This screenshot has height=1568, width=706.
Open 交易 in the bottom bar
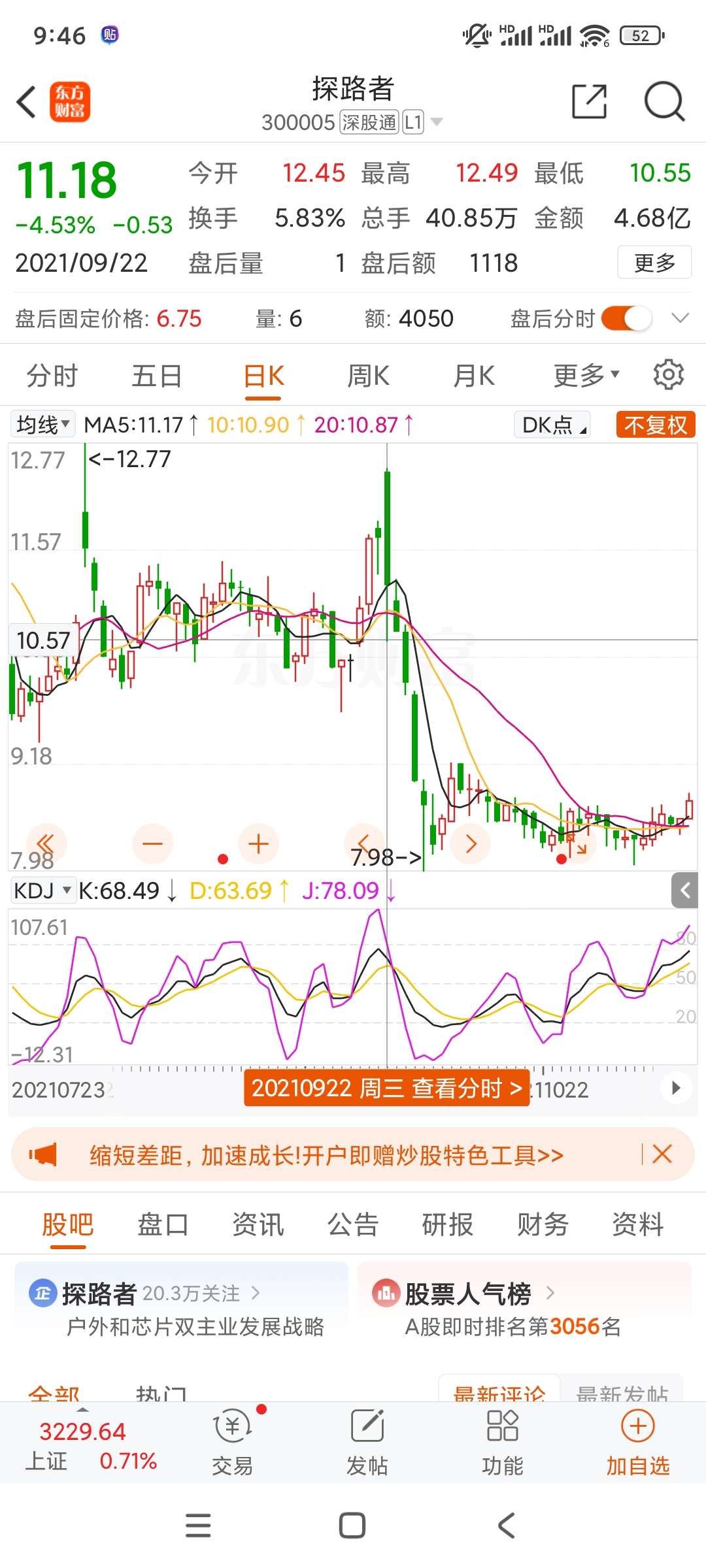point(233,1442)
